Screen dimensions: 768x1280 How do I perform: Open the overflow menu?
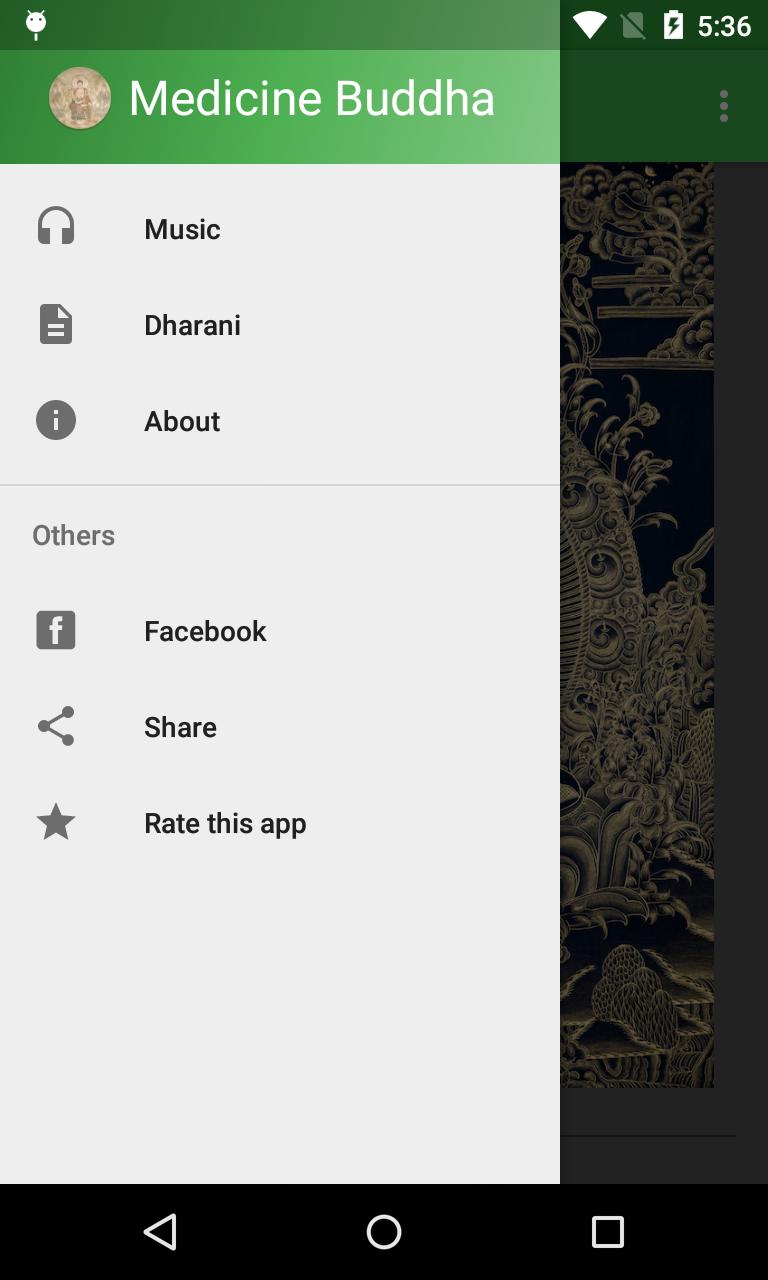click(x=723, y=106)
